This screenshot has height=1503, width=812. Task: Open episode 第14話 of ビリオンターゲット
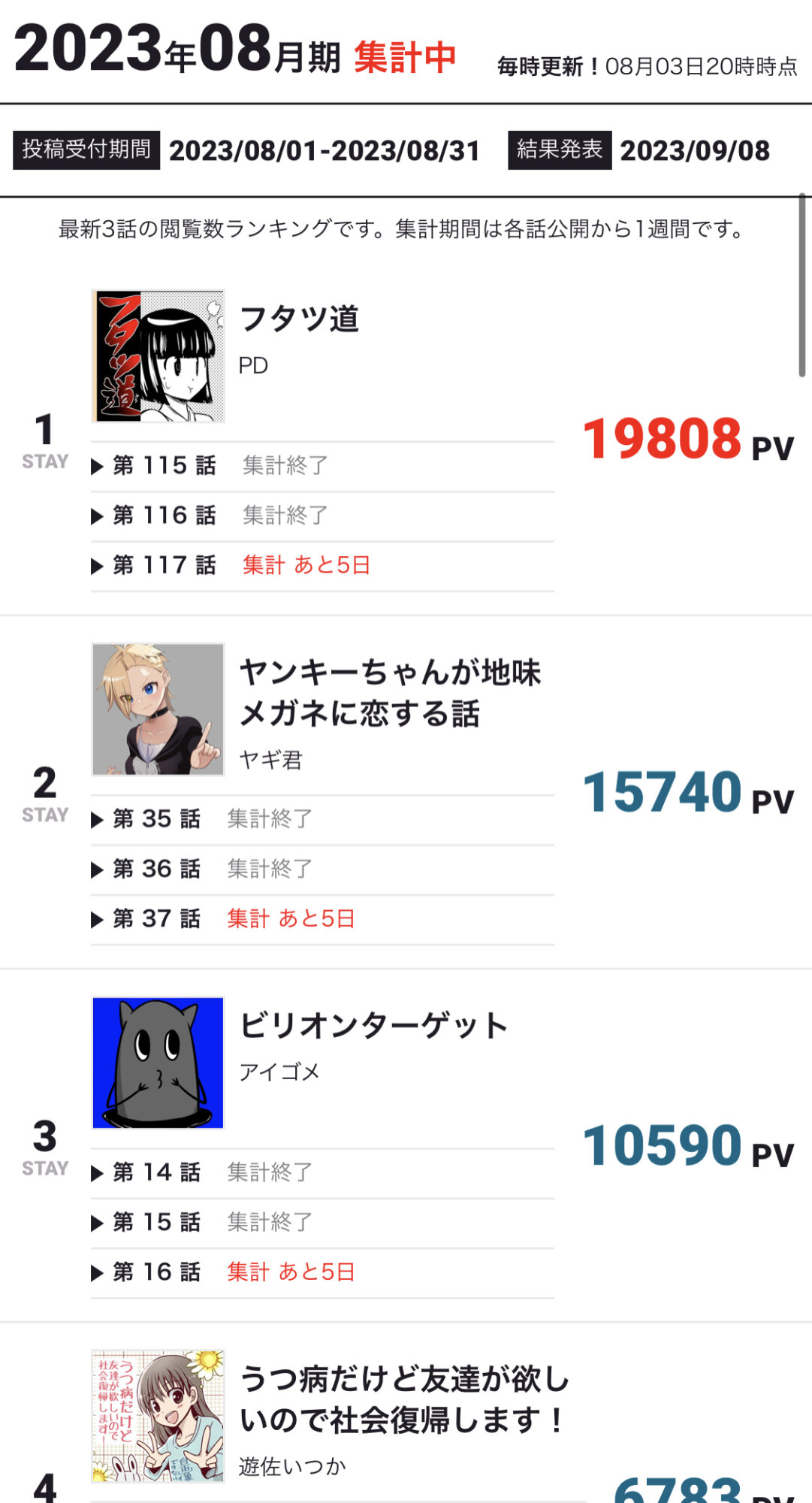click(x=322, y=1173)
